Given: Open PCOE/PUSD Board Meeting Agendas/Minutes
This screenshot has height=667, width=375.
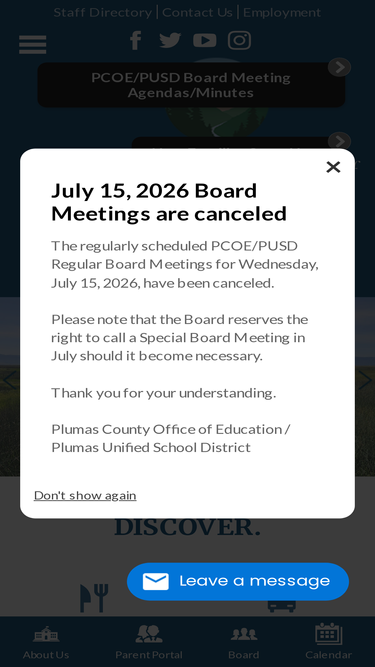Looking at the screenshot, I should 191,85.
